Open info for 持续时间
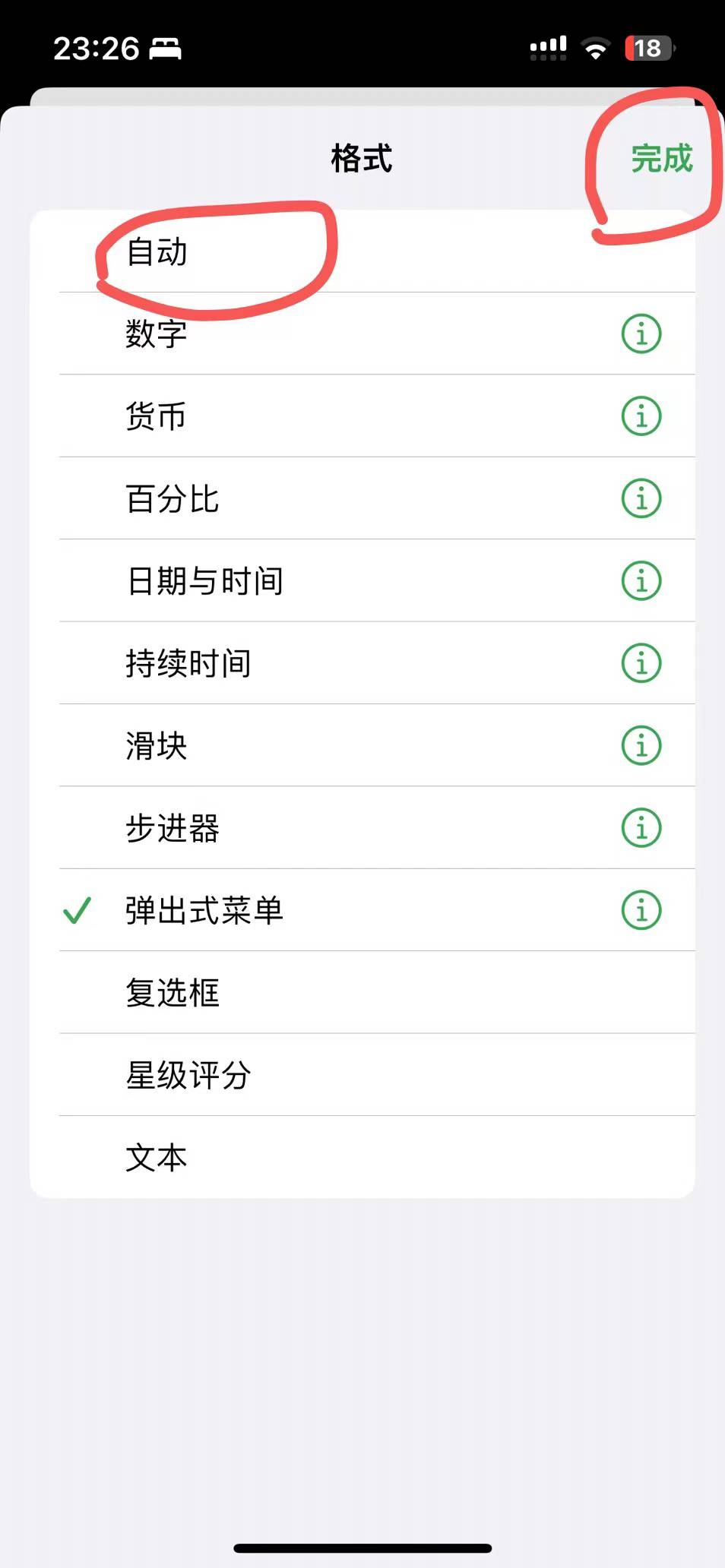 pyautogui.click(x=641, y=663)
